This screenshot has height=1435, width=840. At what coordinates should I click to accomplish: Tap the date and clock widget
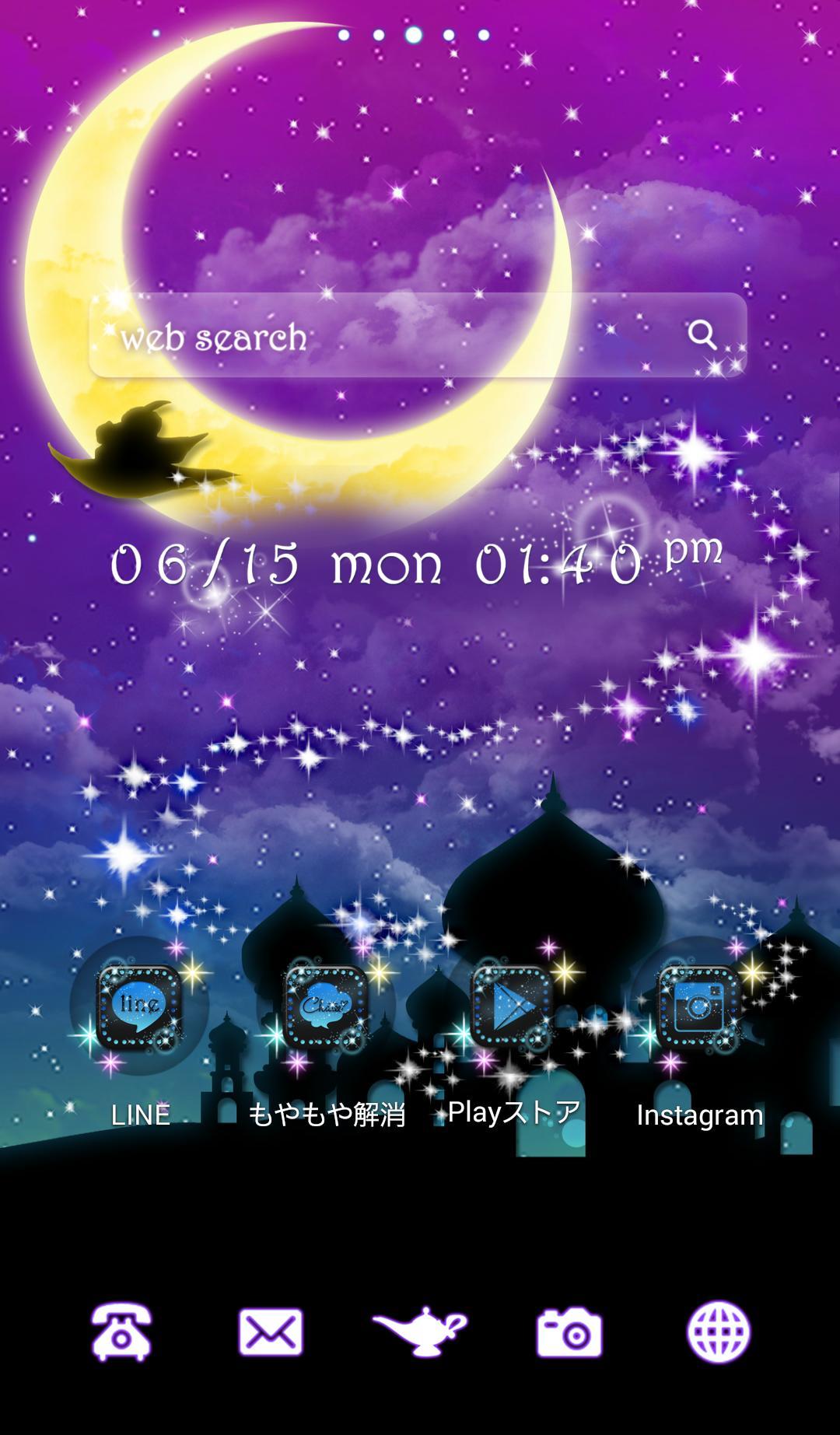pyautogui.click(x=417, y=562)
